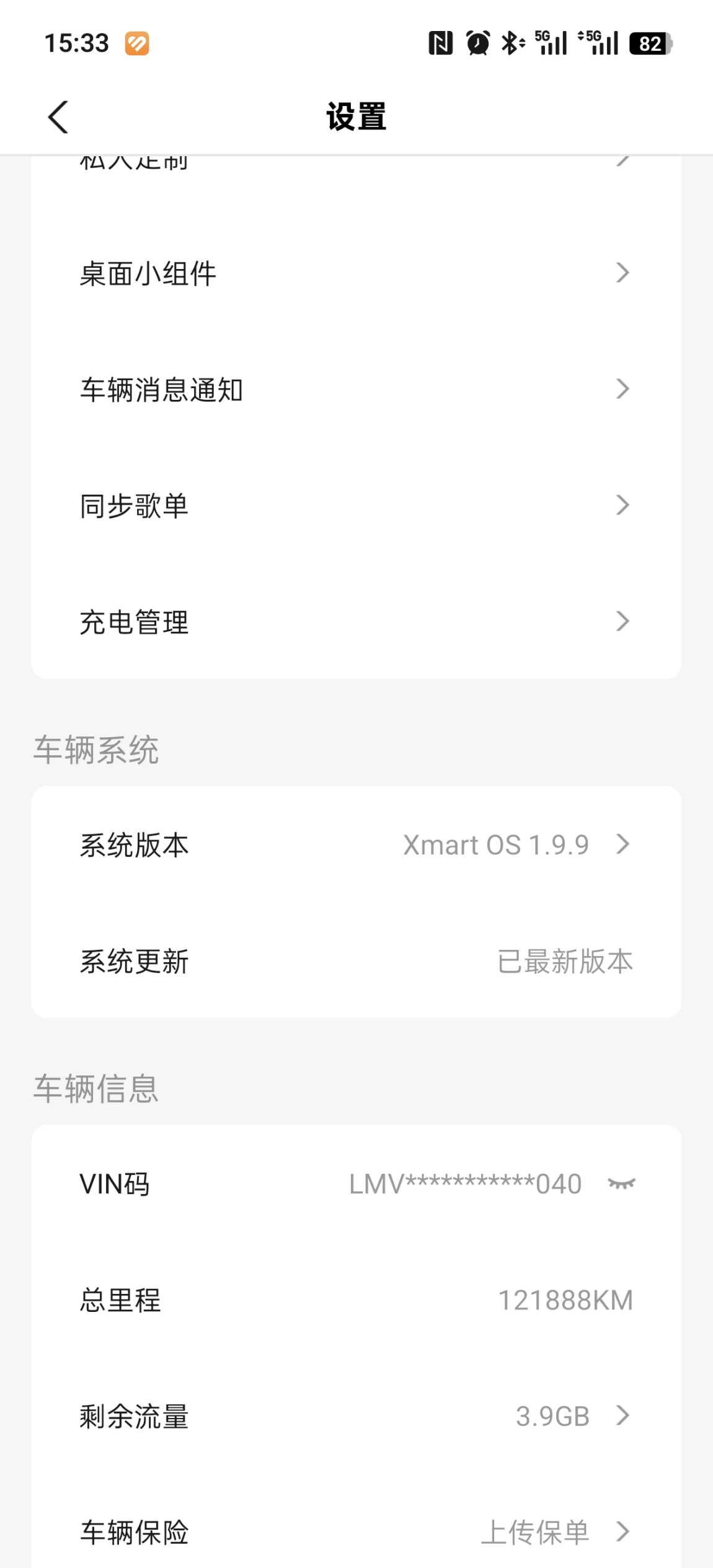Open 充电管理
This screenshot has width=713, height=1568.
[x=355, y=621]
